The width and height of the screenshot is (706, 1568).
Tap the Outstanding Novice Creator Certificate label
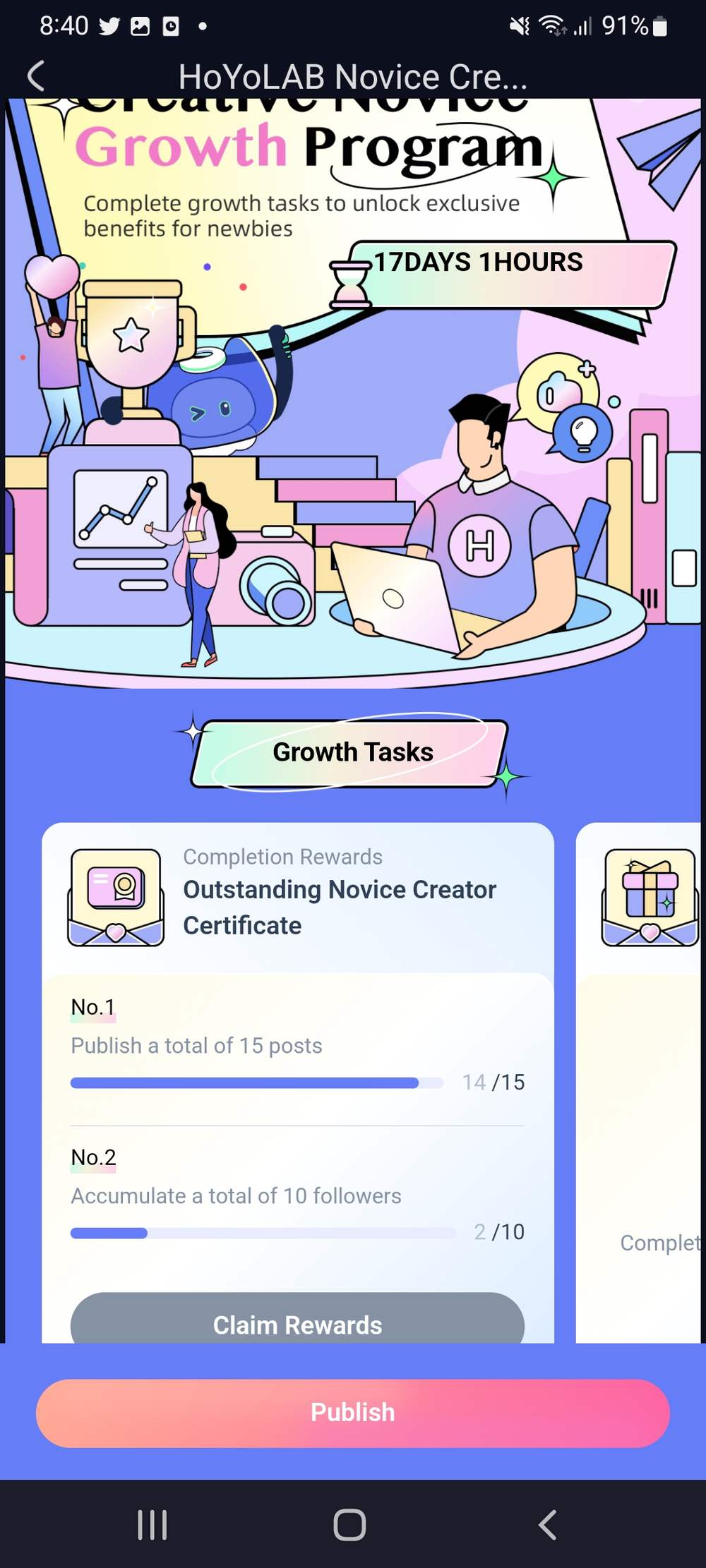pyautogui.click(x=340, y=907)
